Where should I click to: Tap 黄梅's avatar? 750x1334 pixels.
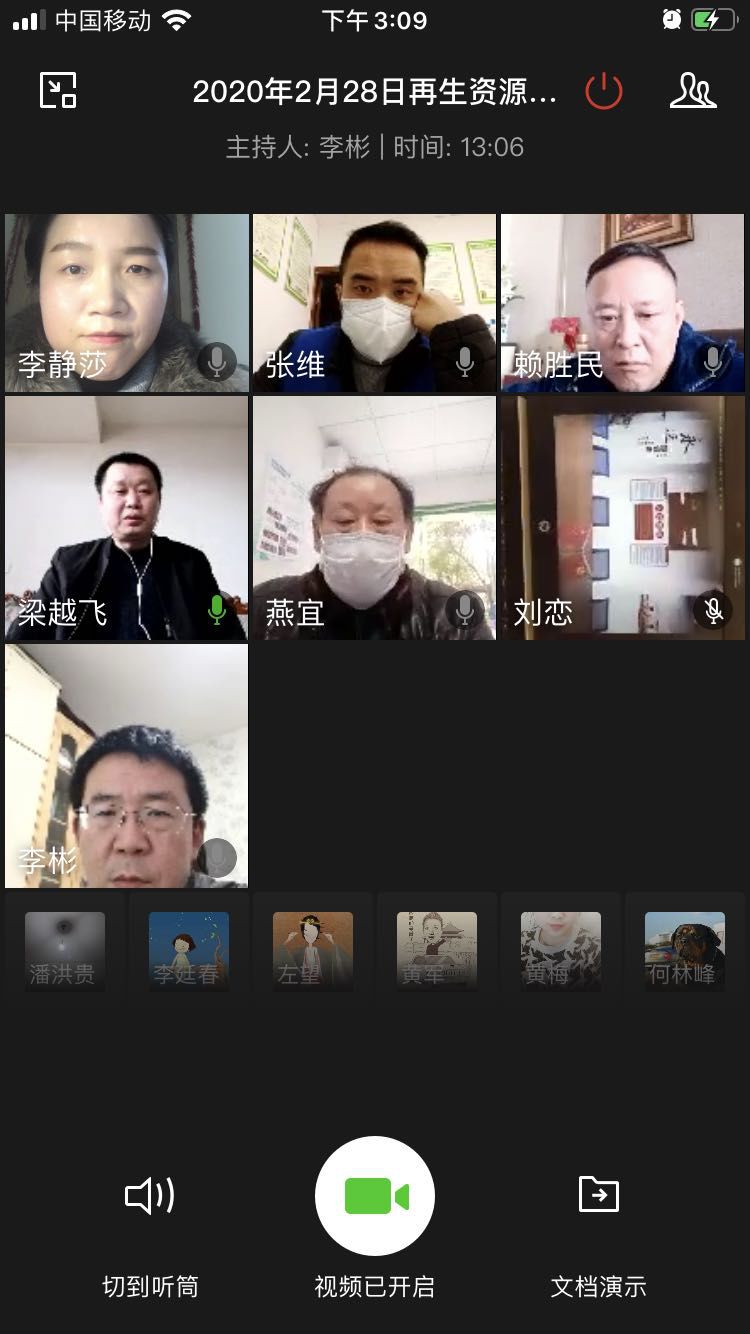(x=560, y=951)
